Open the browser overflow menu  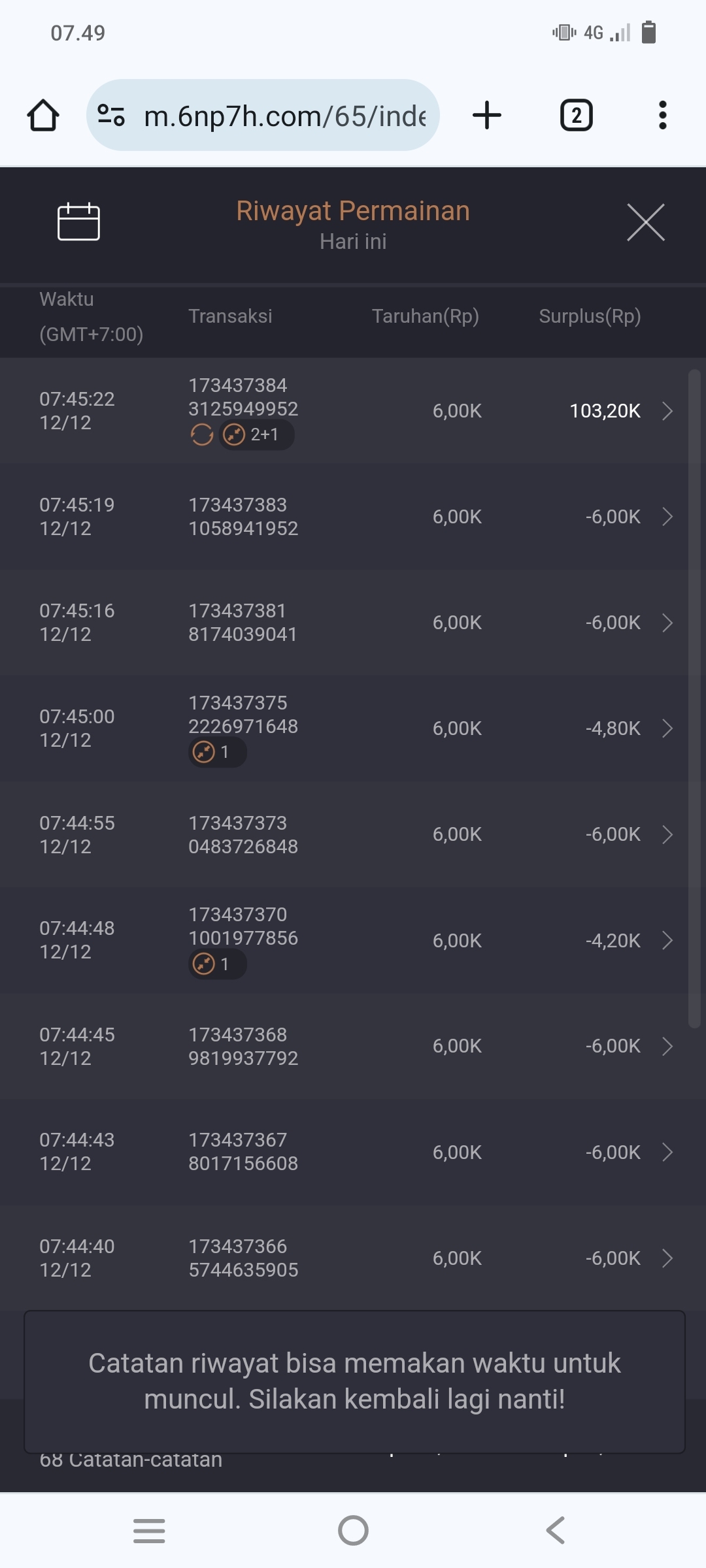[662, 116]
